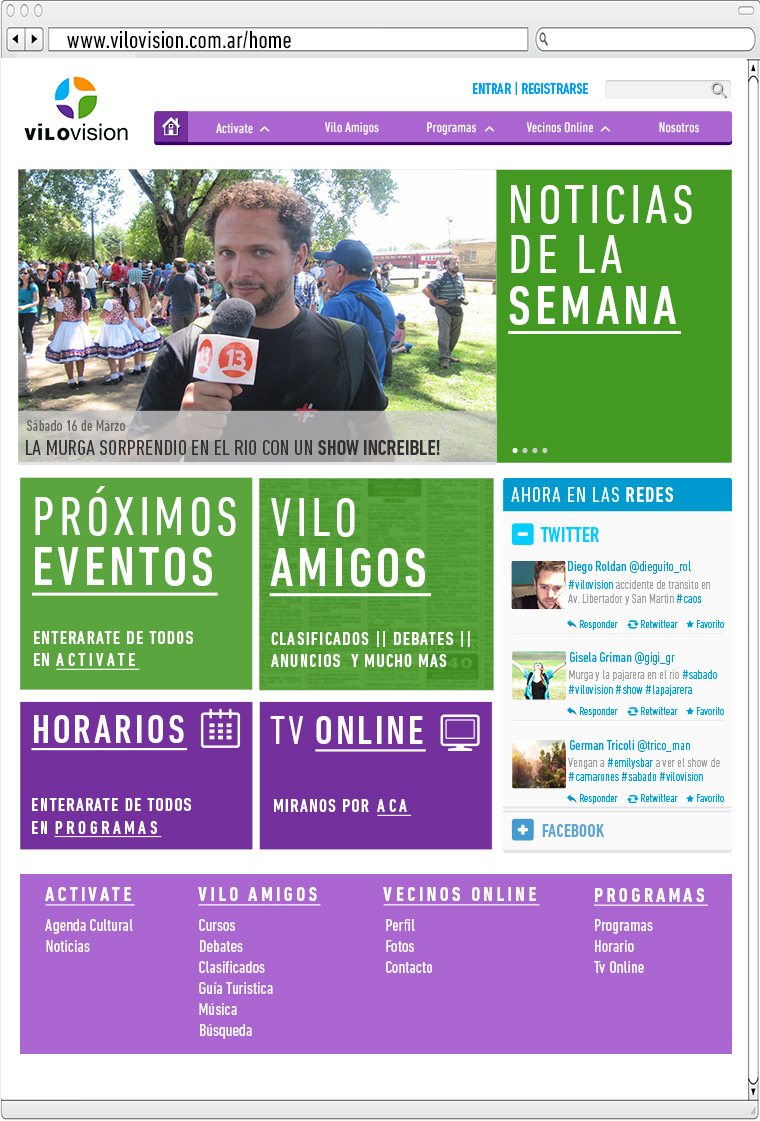
Task: Expand the Programas dropdown in the top menu
Action: (460, 128)
